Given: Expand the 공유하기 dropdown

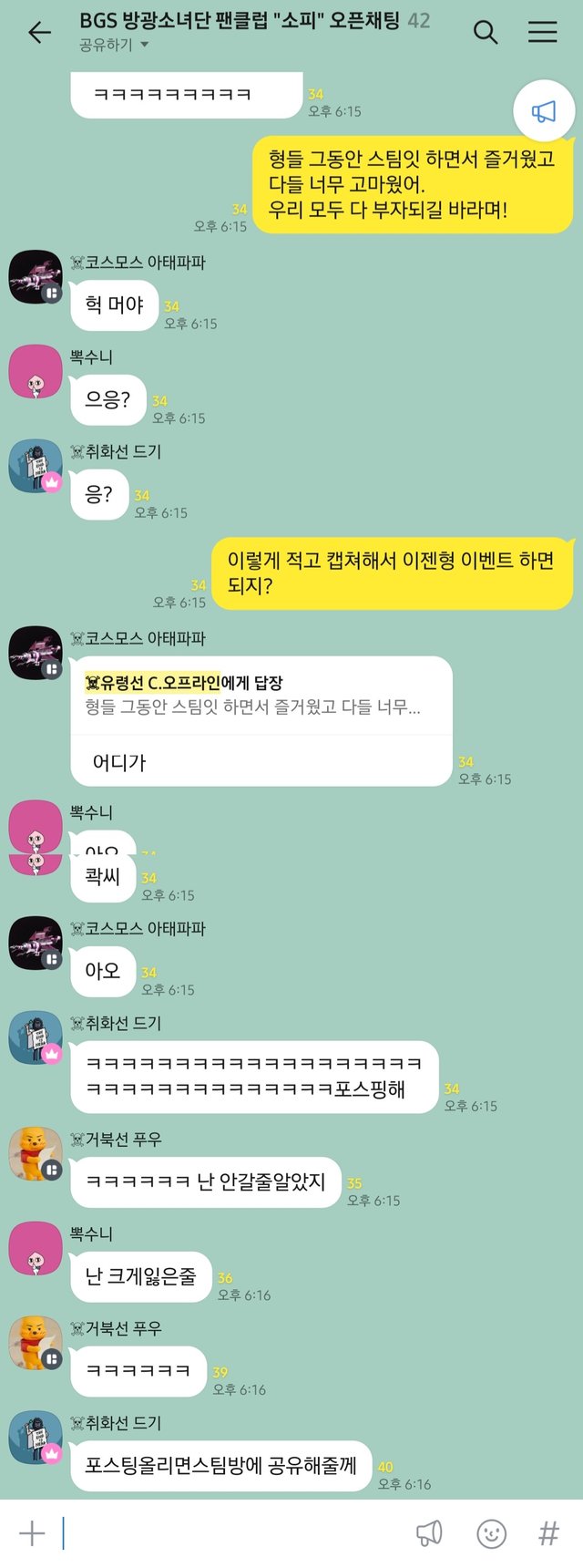Looking at the screenshot, I should pyautogui.click(x=113, y=45).
